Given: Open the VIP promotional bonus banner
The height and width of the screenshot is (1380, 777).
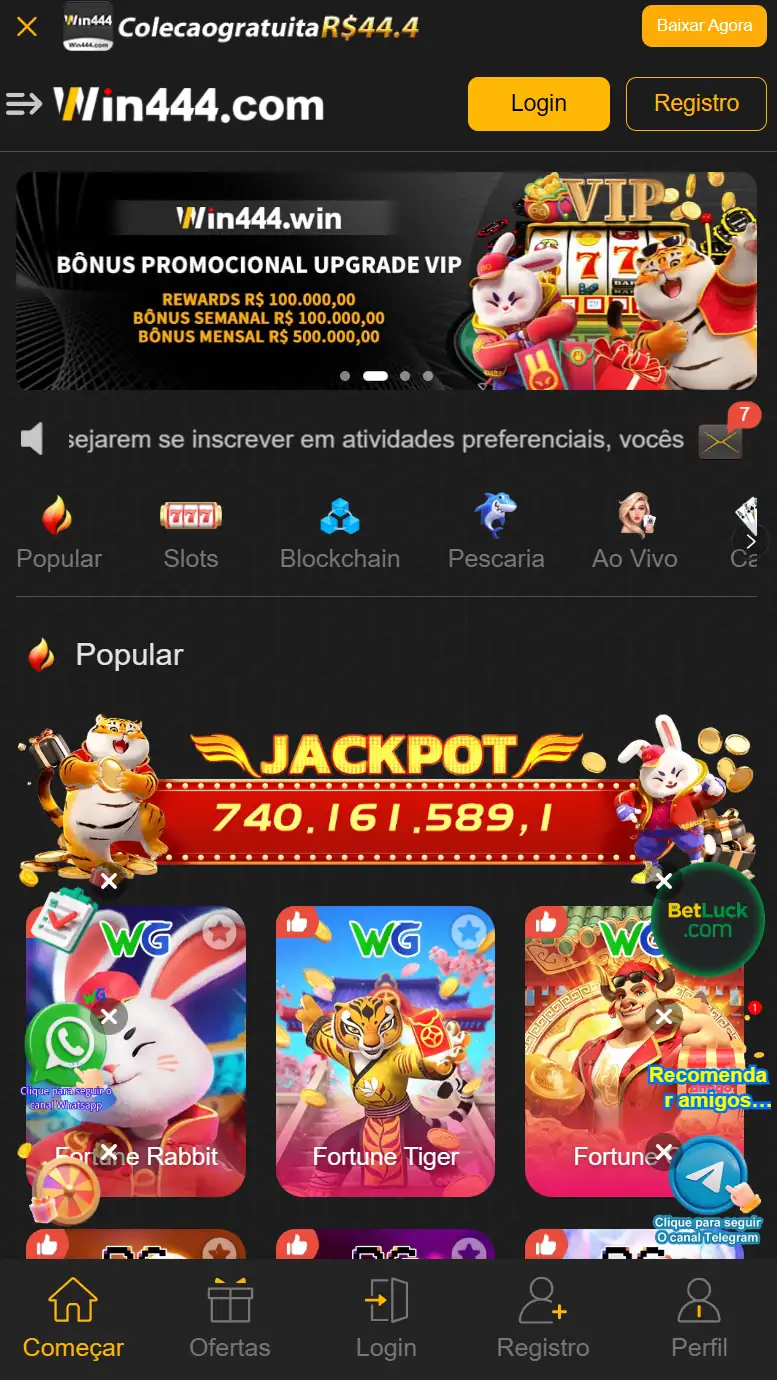Looking at the screenshot, I should [386, 280].
